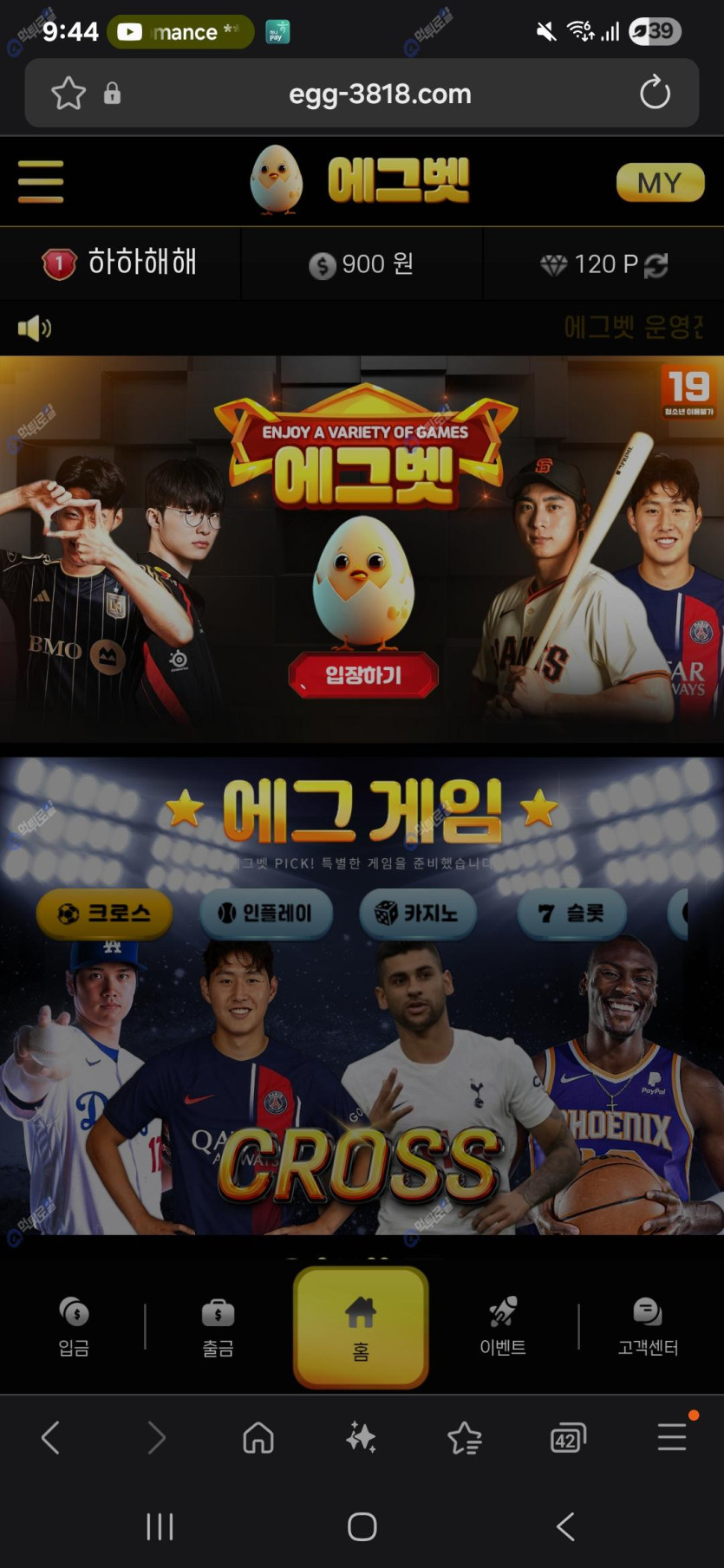Reload the page in the address bar
724x1568 pixels.
pos(655,93)
